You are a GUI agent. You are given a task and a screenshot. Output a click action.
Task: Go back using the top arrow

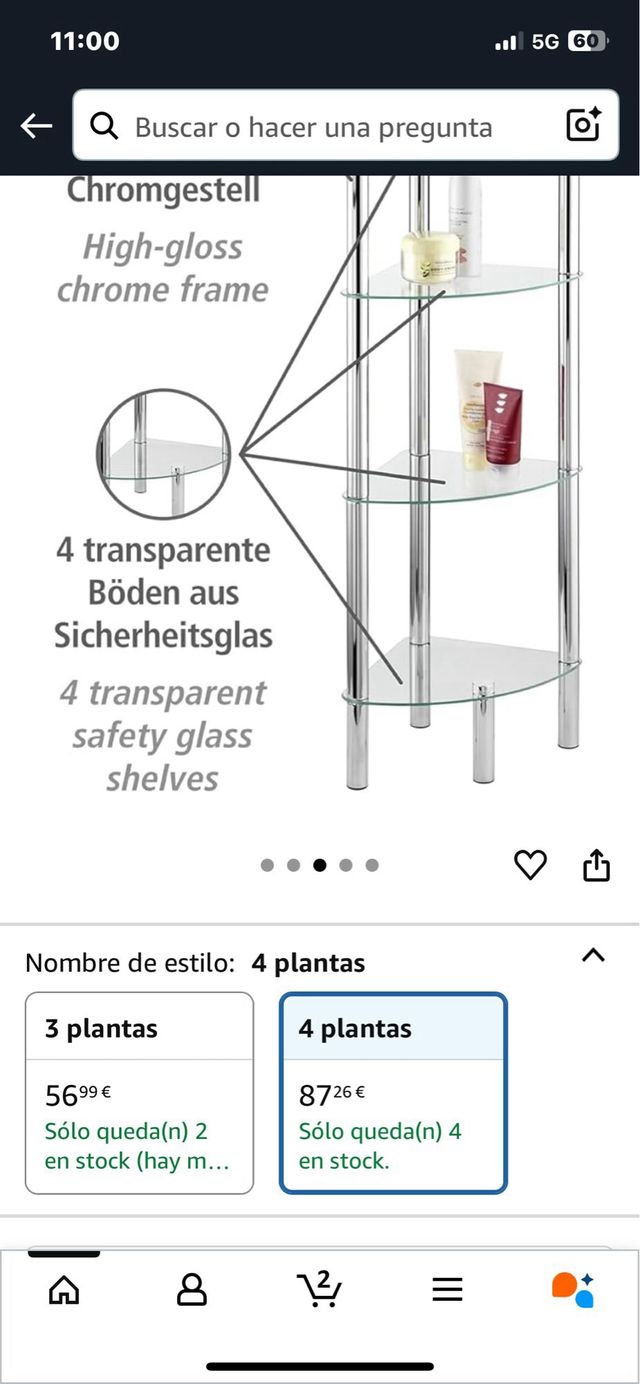36,126
